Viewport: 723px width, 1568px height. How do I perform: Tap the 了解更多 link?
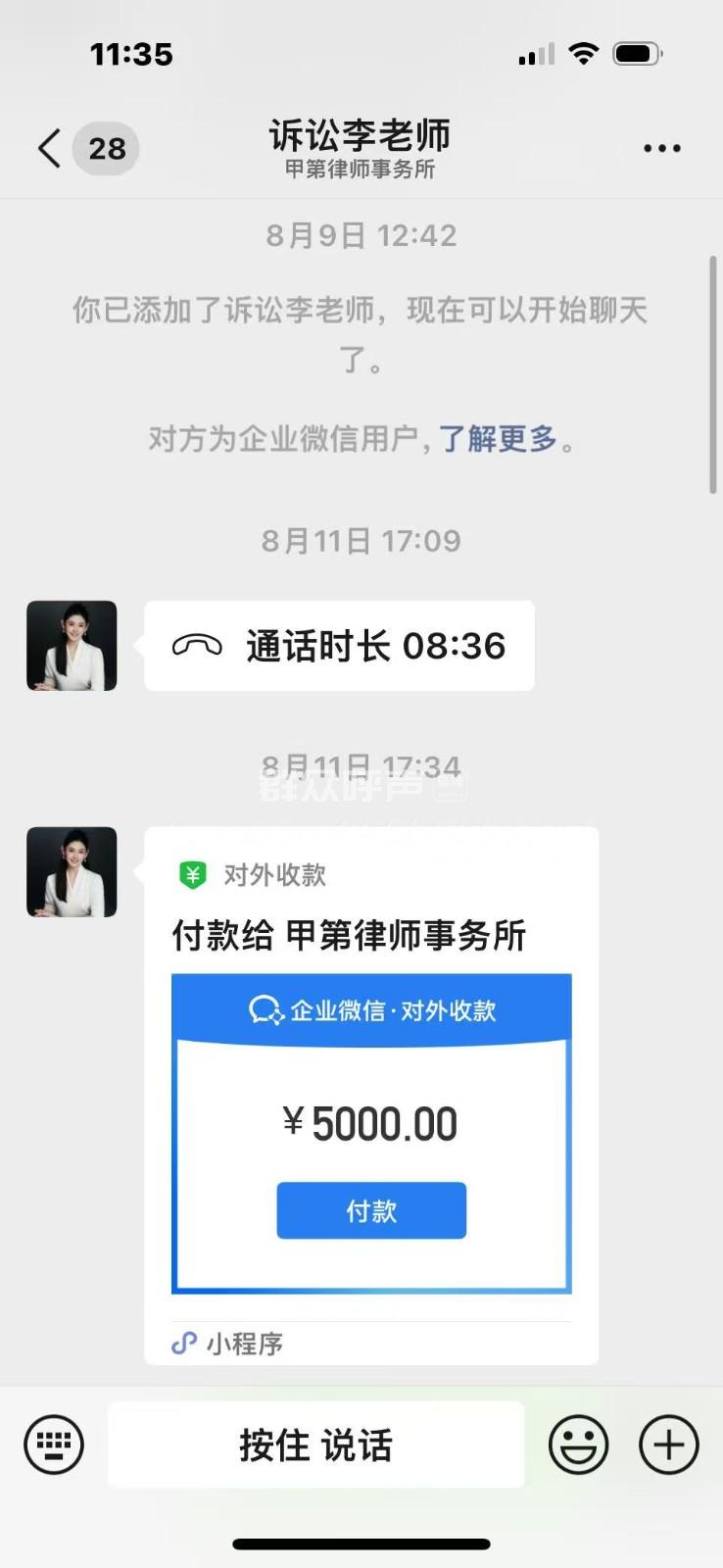click(498, 439)
